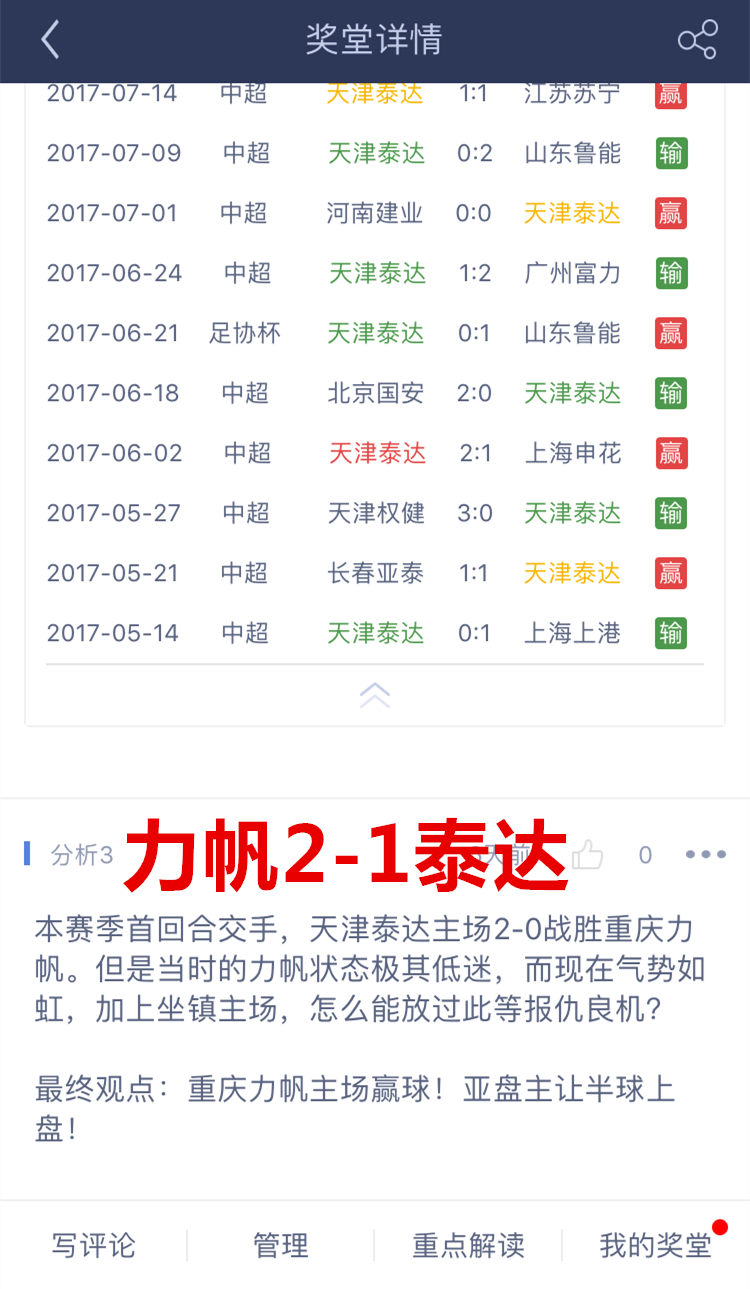Open the three-dot menu for 分析3
This screenshot has height=1289, width=750.
[x=705, y=854]
